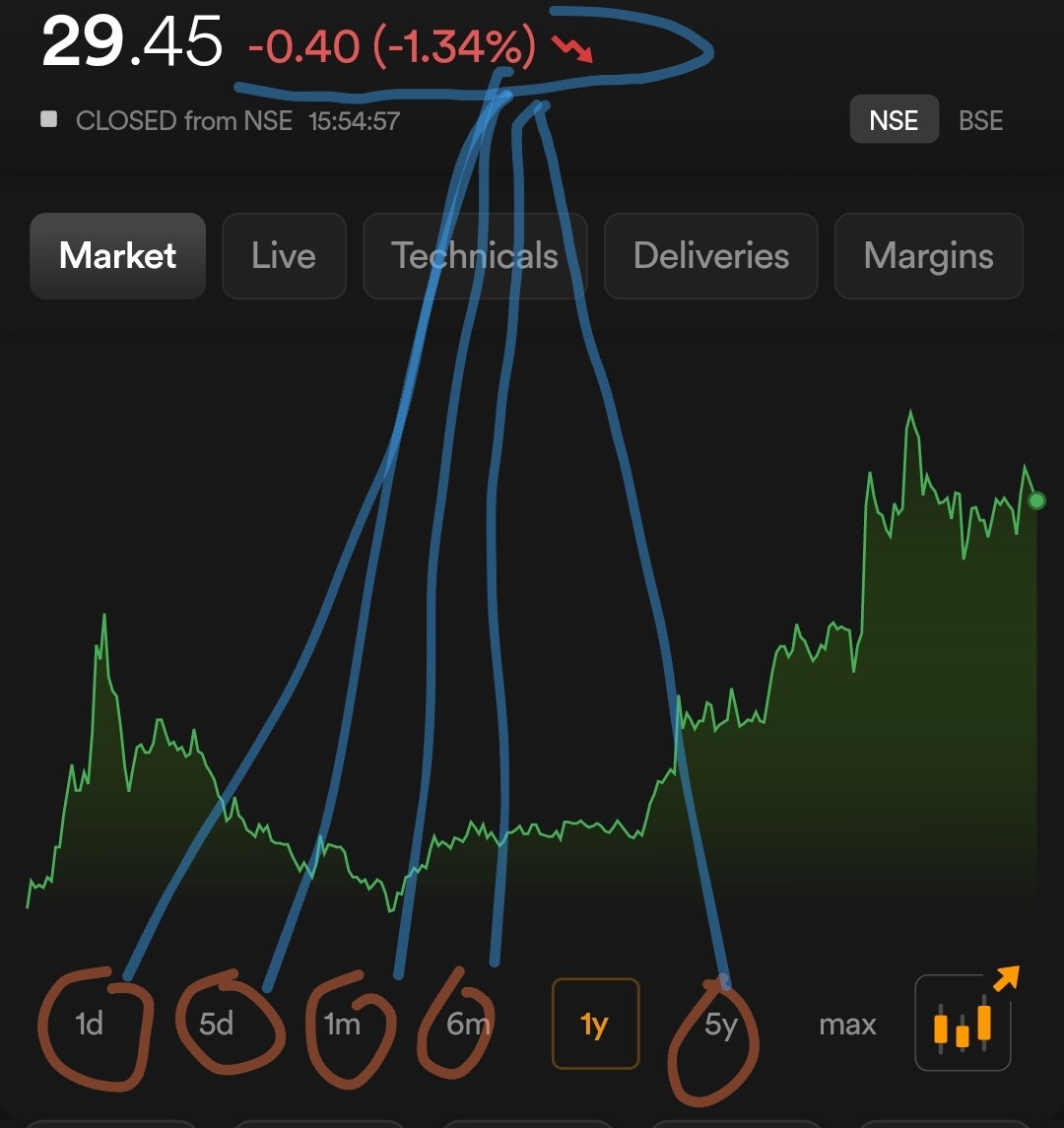
Task: Switch to the BSE exchange
Action: pyautogui.click(x=980, y=120)
